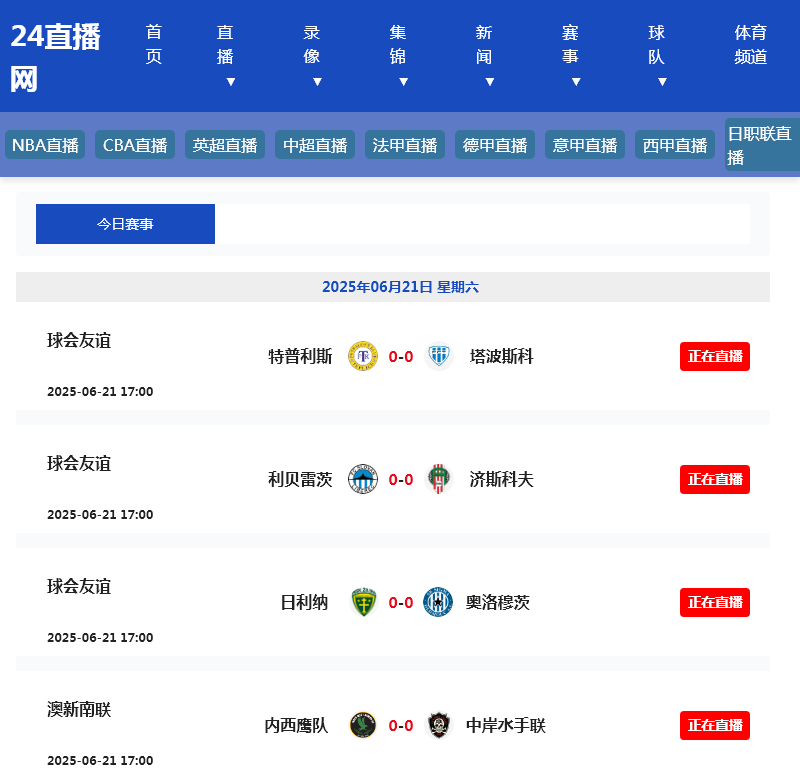This screenshot has height=768, width=800.
Task: Expand the 赛事 dropdown menu
Action: point(571,56)
